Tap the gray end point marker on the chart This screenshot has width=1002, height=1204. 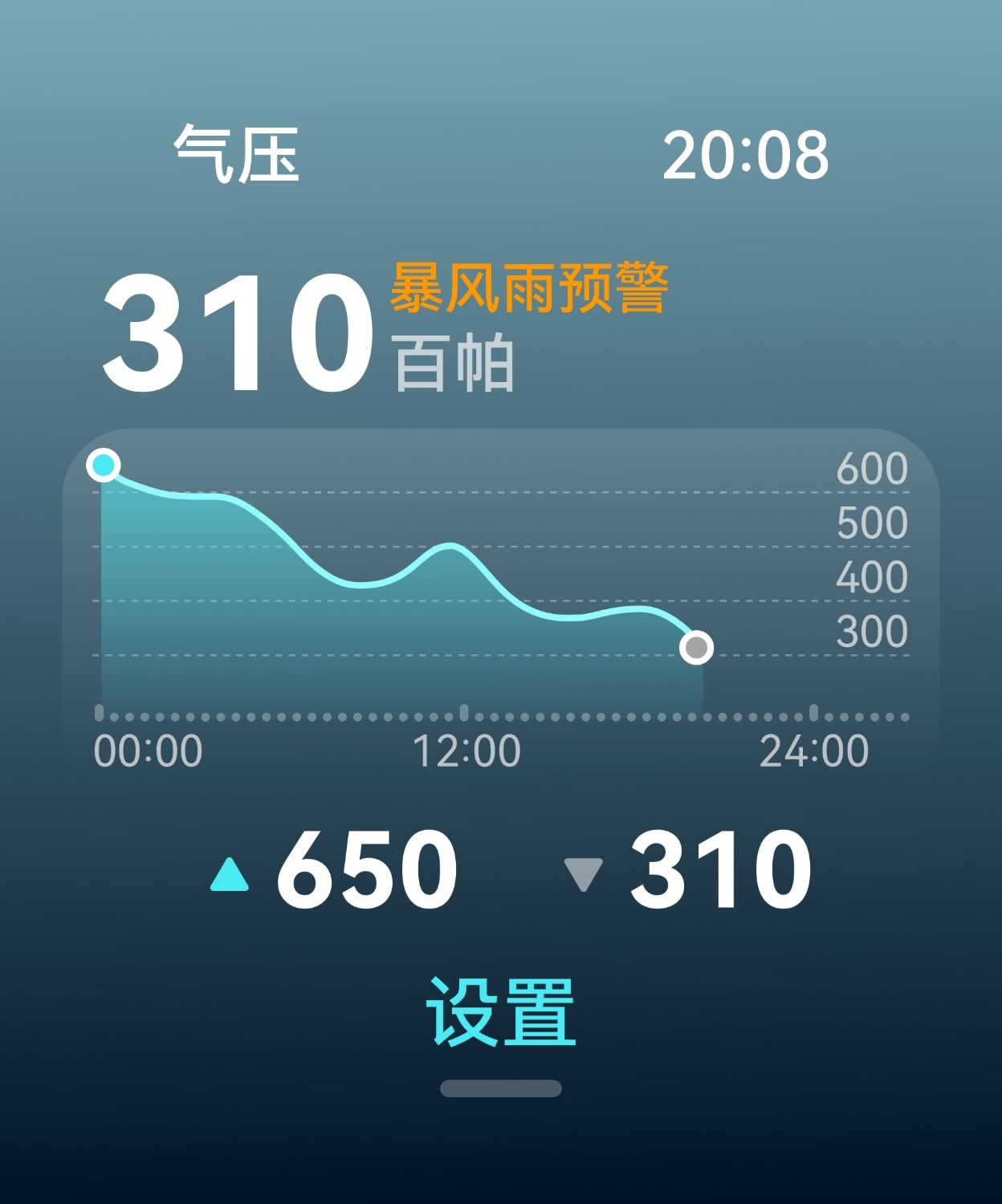click(x=695, y=647)
